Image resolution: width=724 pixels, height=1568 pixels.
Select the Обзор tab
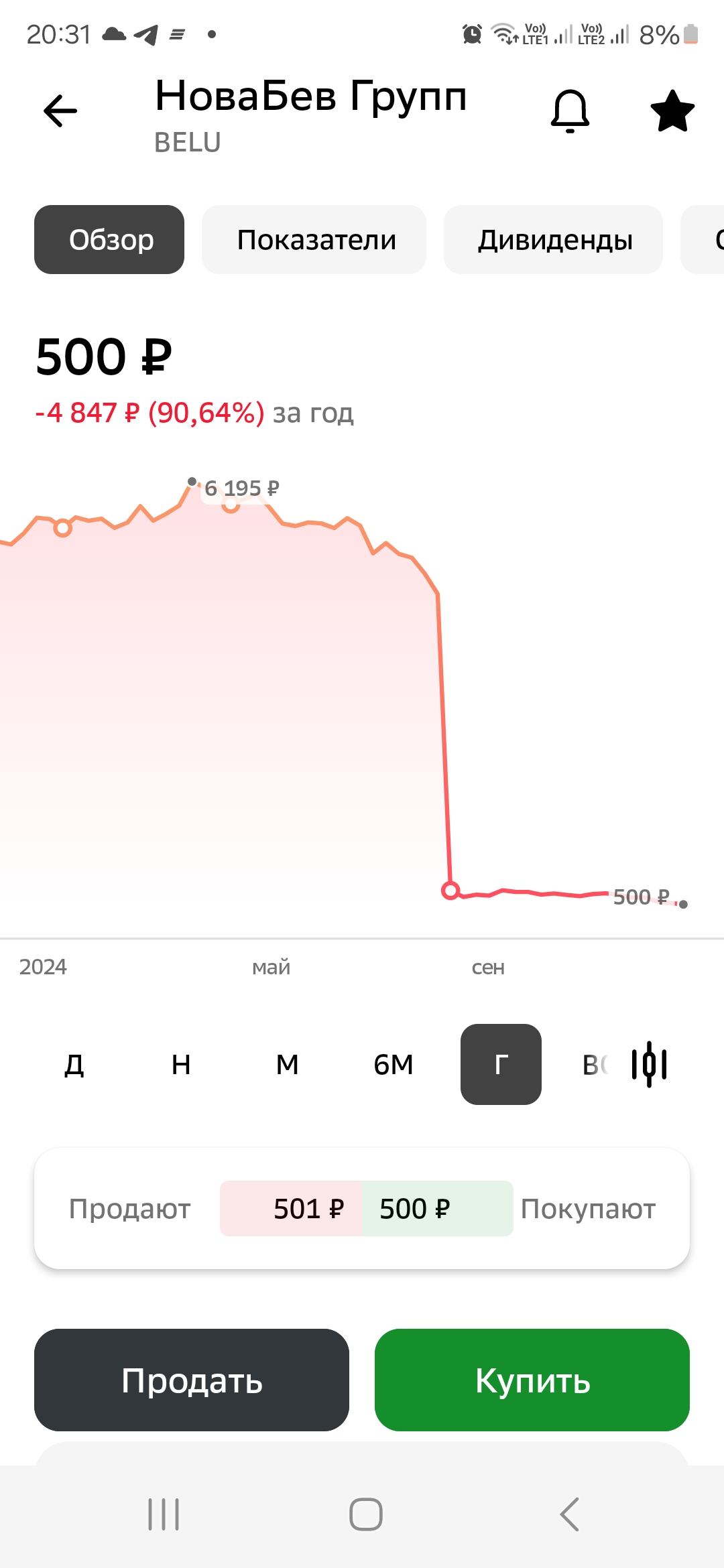(x=109, y=240)
